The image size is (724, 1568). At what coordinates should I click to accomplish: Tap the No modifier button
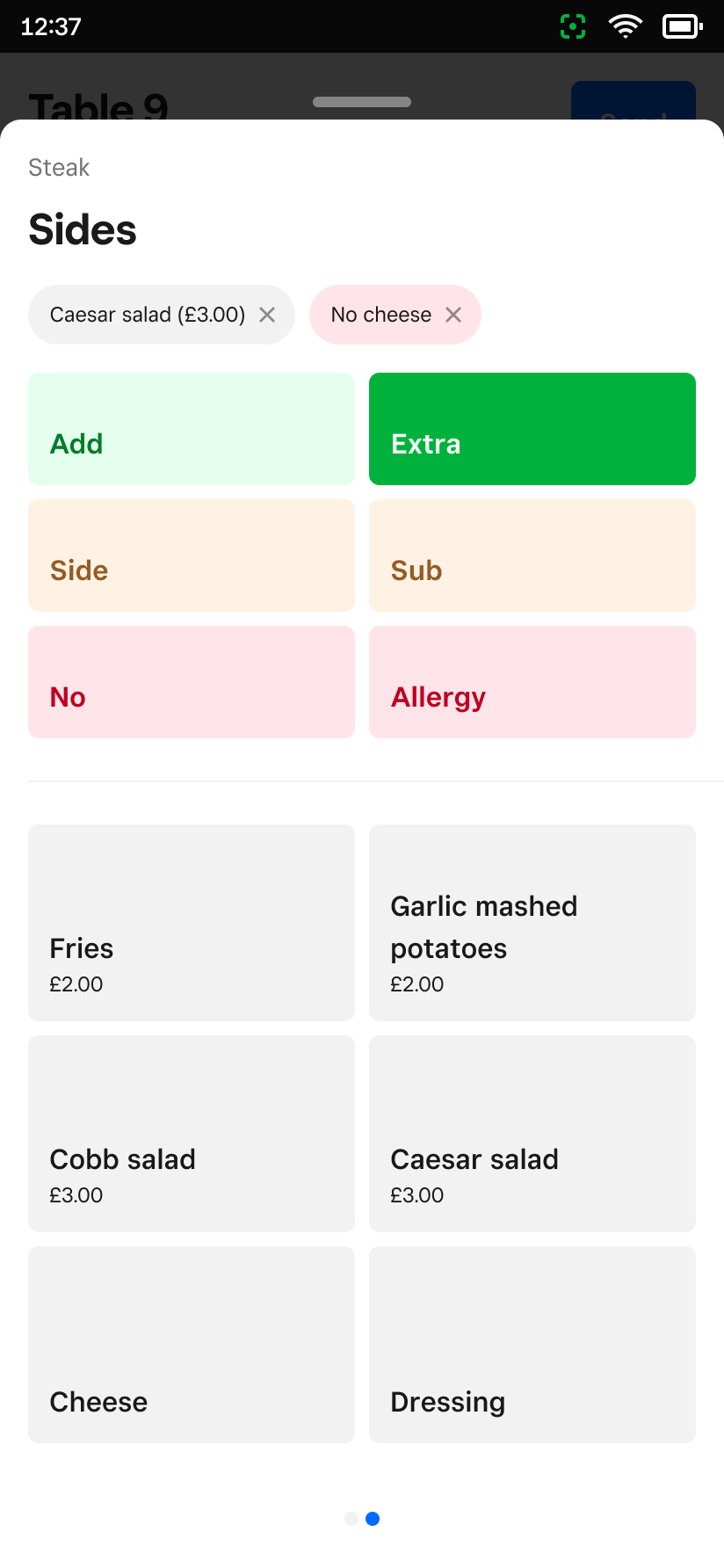tap(192, 682)
